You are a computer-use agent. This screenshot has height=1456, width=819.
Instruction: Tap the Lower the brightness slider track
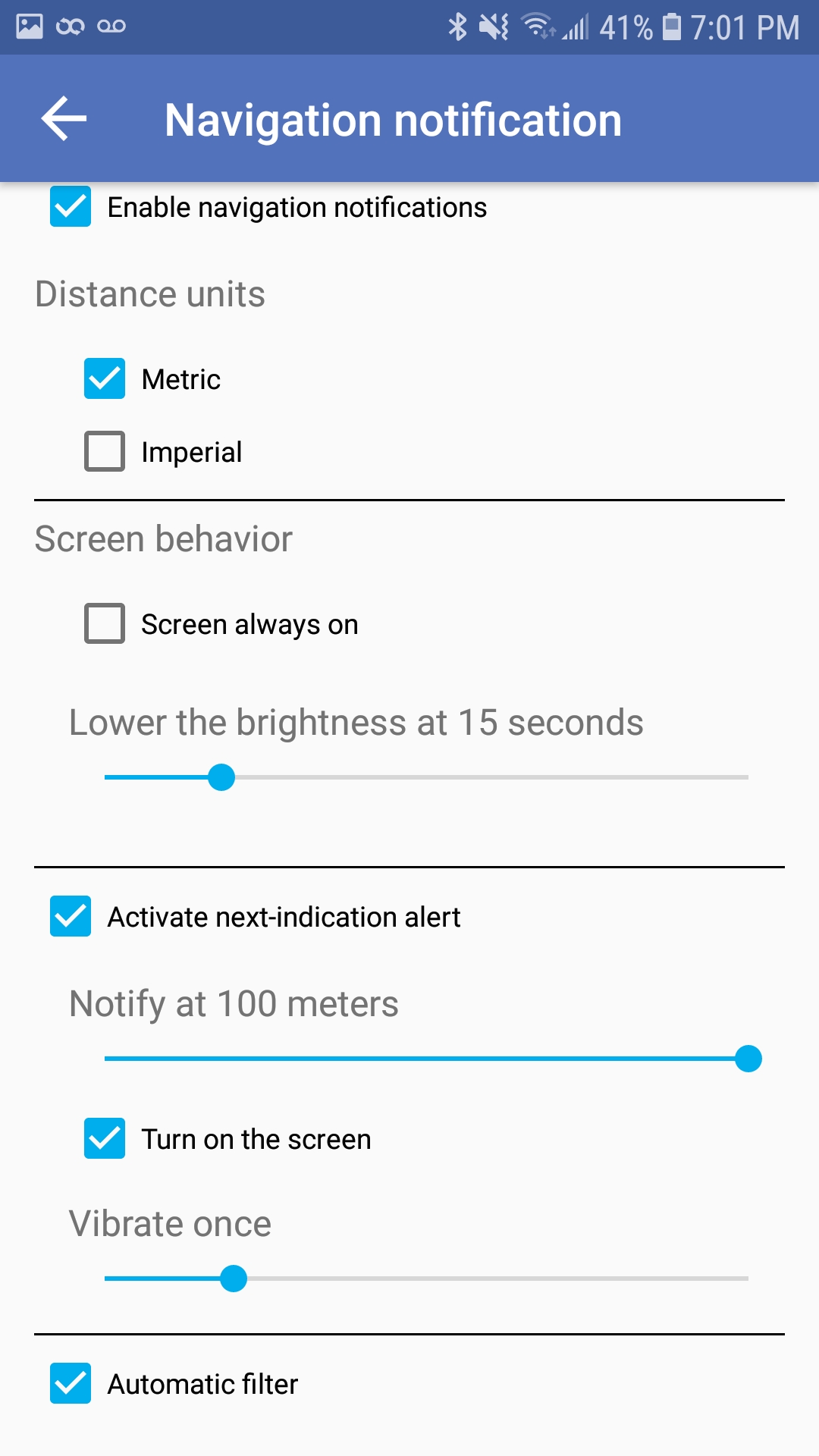426,777
